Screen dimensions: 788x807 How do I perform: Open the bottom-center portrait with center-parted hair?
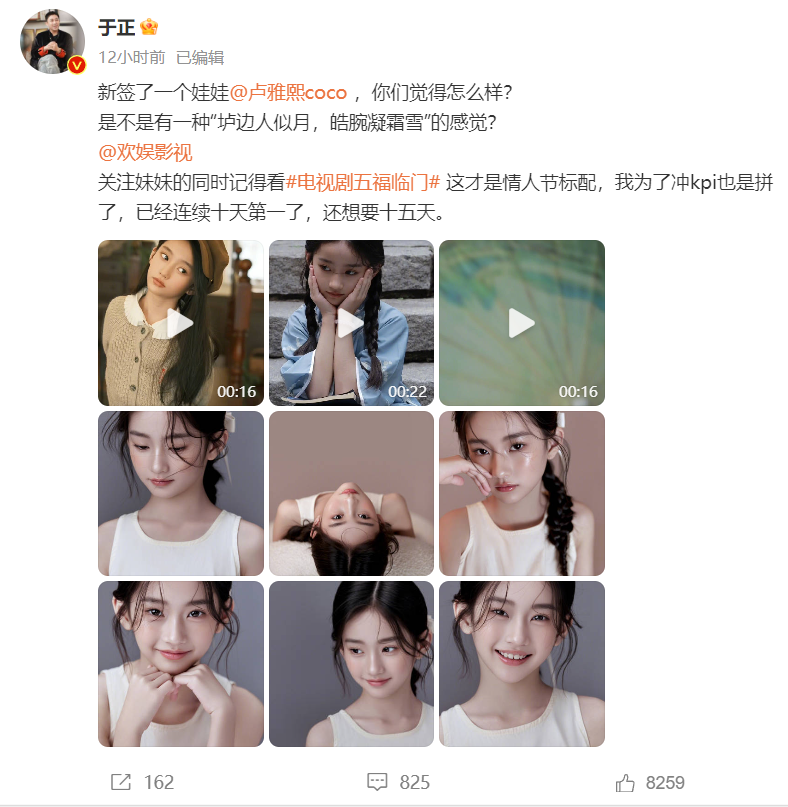point(351,664)
